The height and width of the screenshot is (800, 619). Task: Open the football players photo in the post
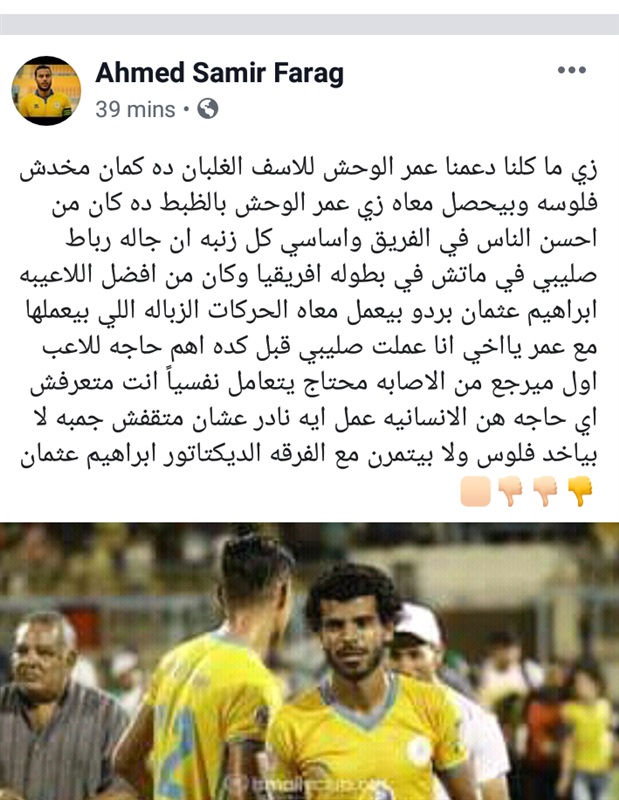(309, 660)
